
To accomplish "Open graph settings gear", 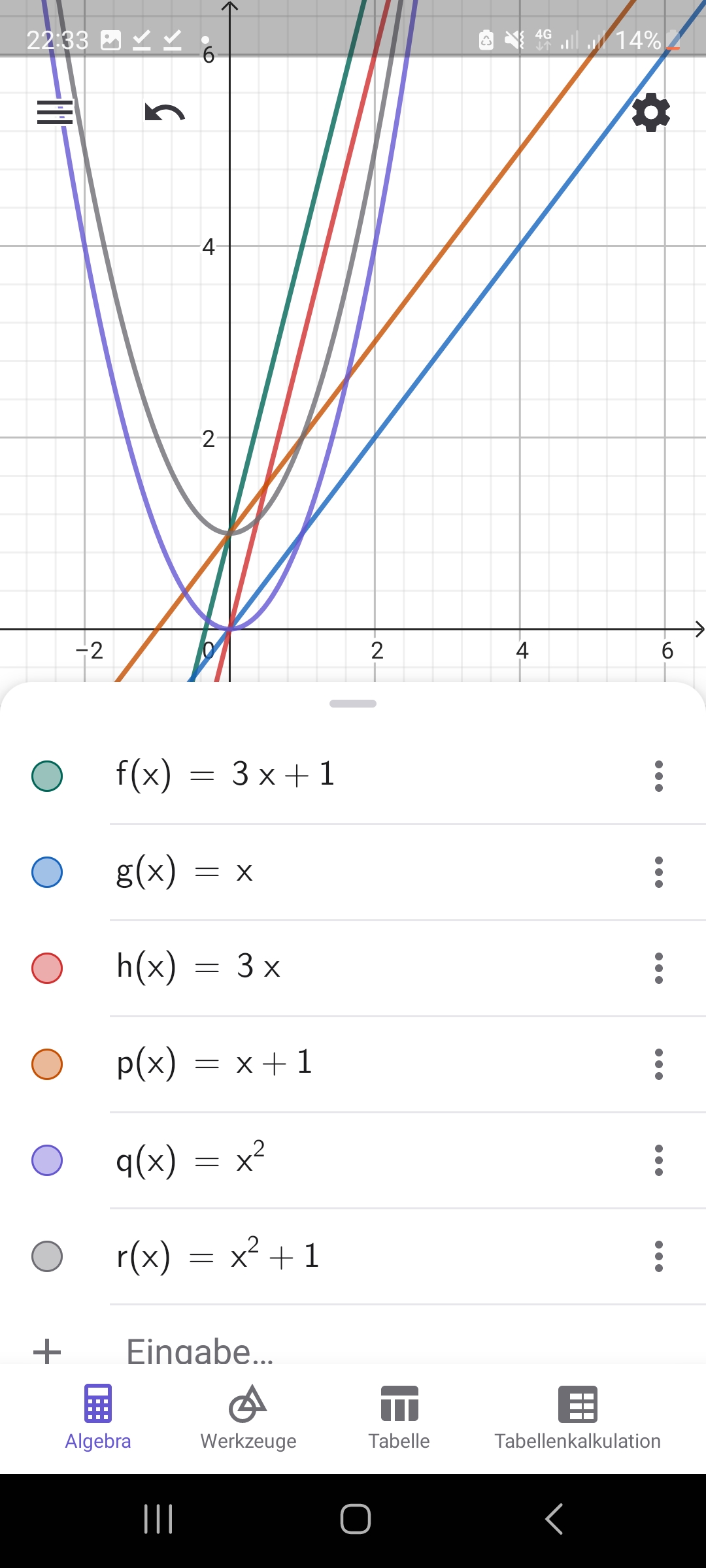I will pos(650,112).
